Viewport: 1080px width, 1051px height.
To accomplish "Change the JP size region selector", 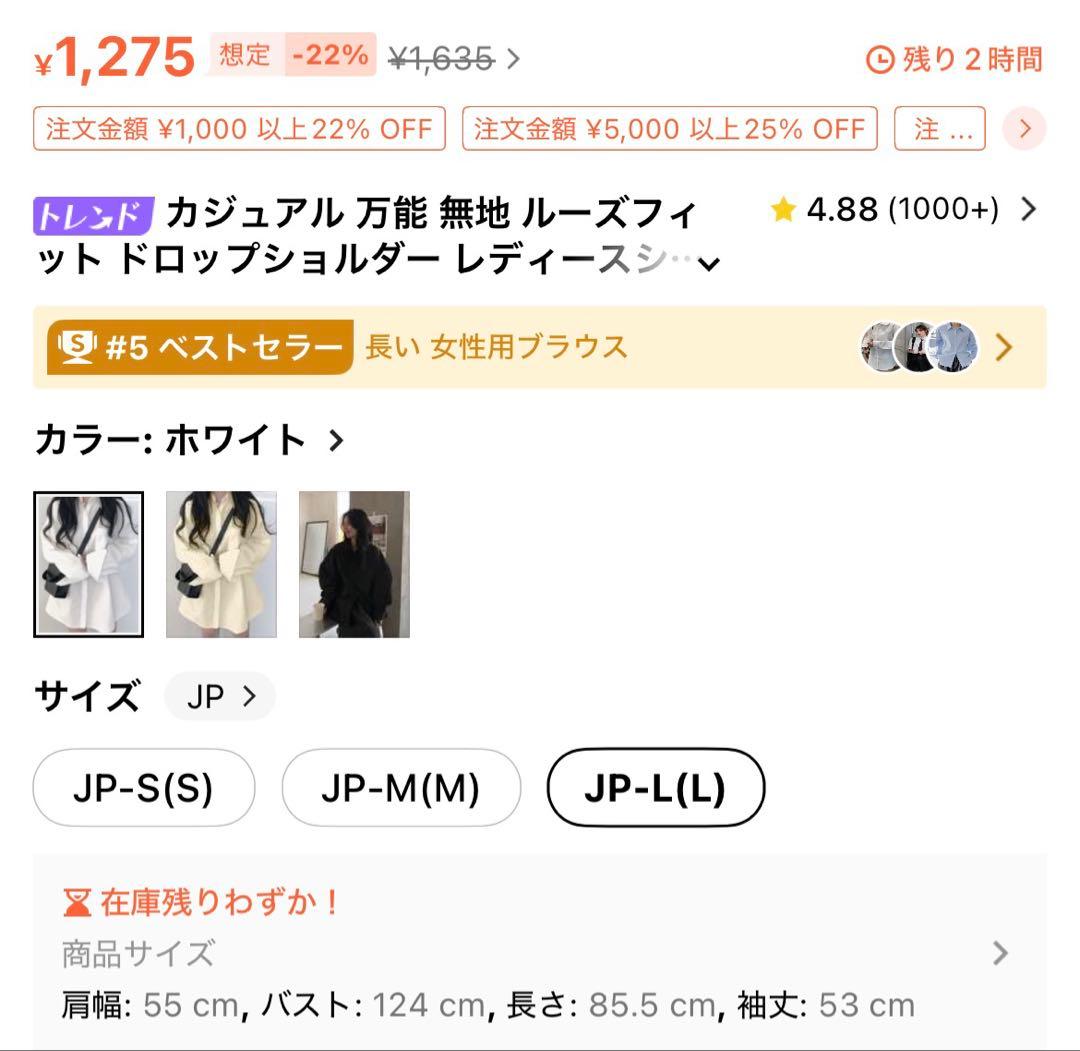I will tap(220, 696).
